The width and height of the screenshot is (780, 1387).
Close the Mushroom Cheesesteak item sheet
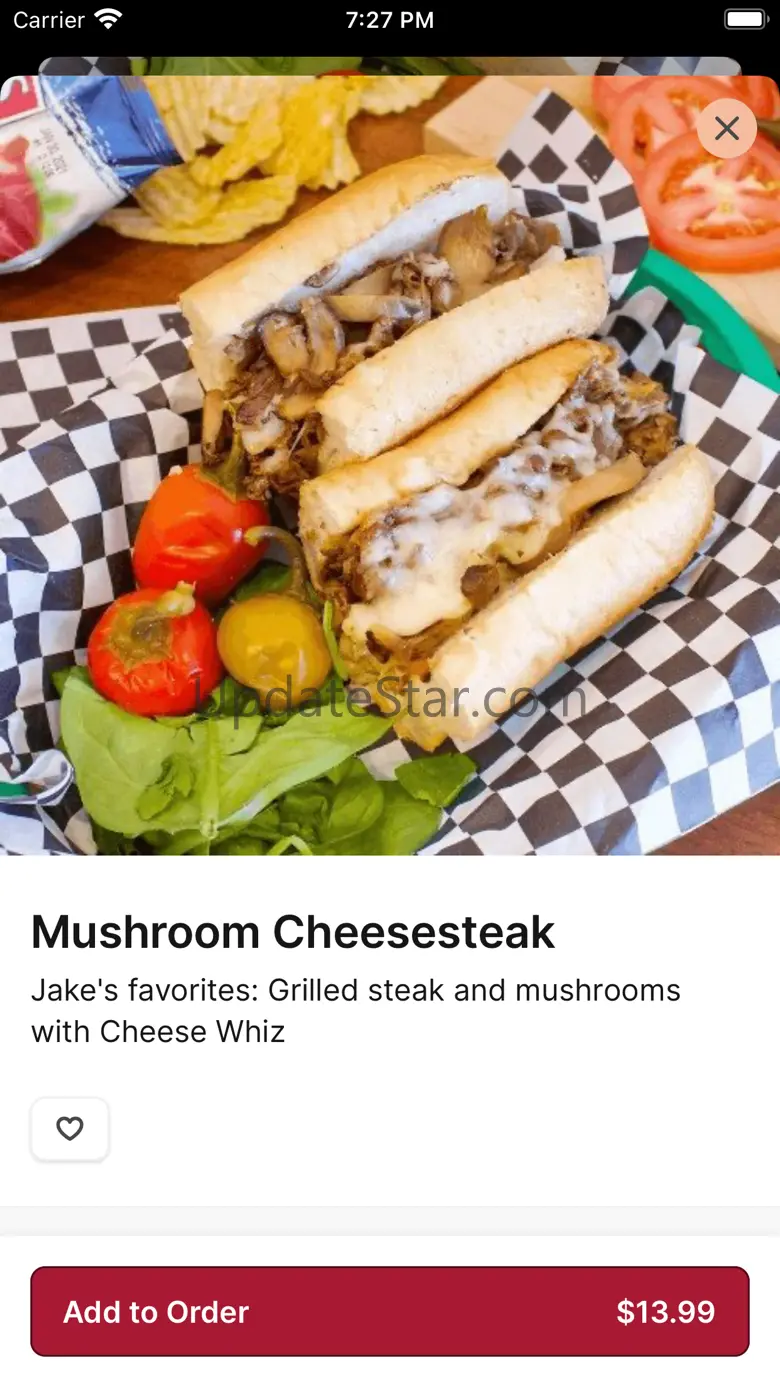[726, 128]
